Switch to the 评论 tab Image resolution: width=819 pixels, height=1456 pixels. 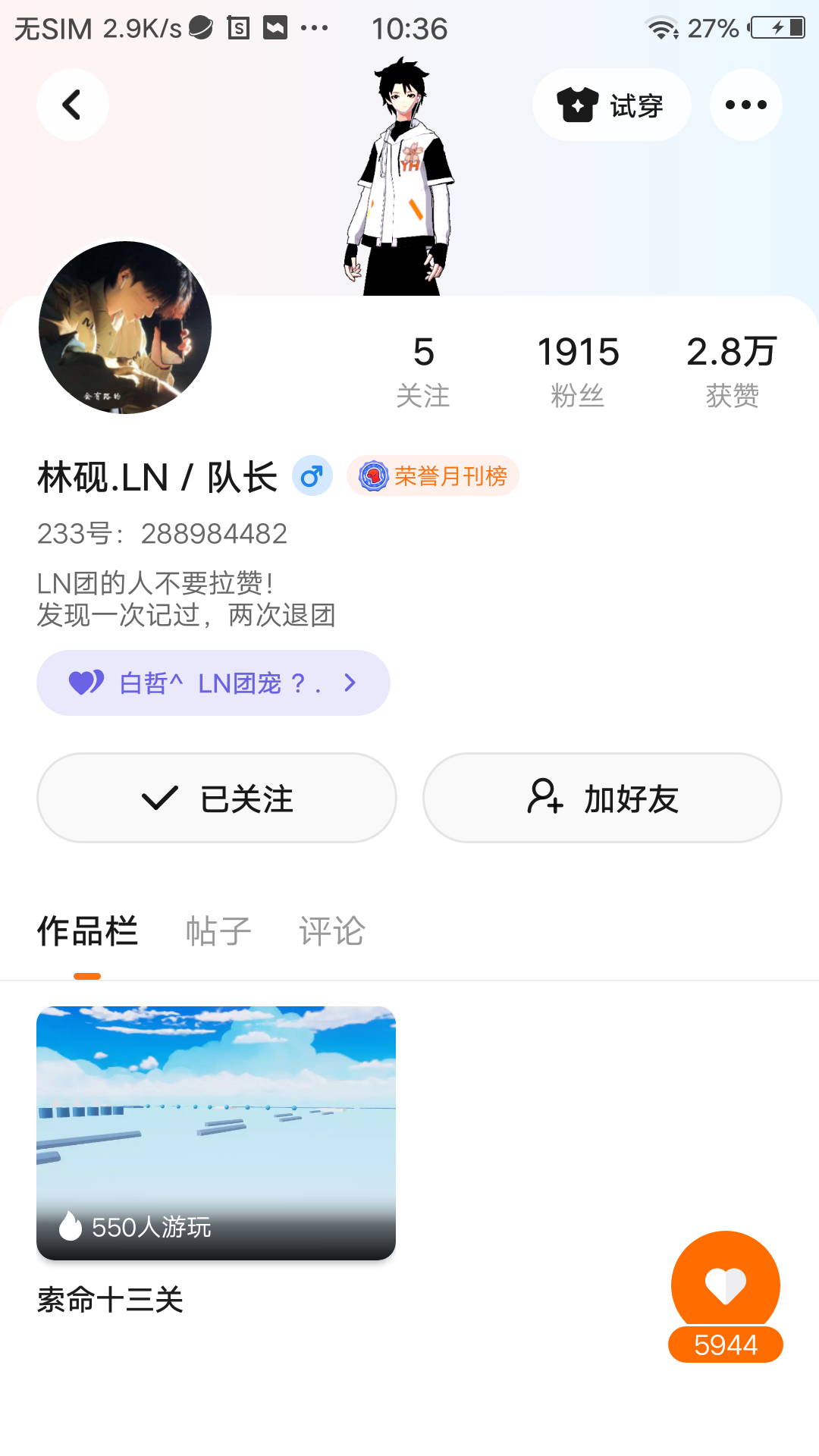pos(332,931)
